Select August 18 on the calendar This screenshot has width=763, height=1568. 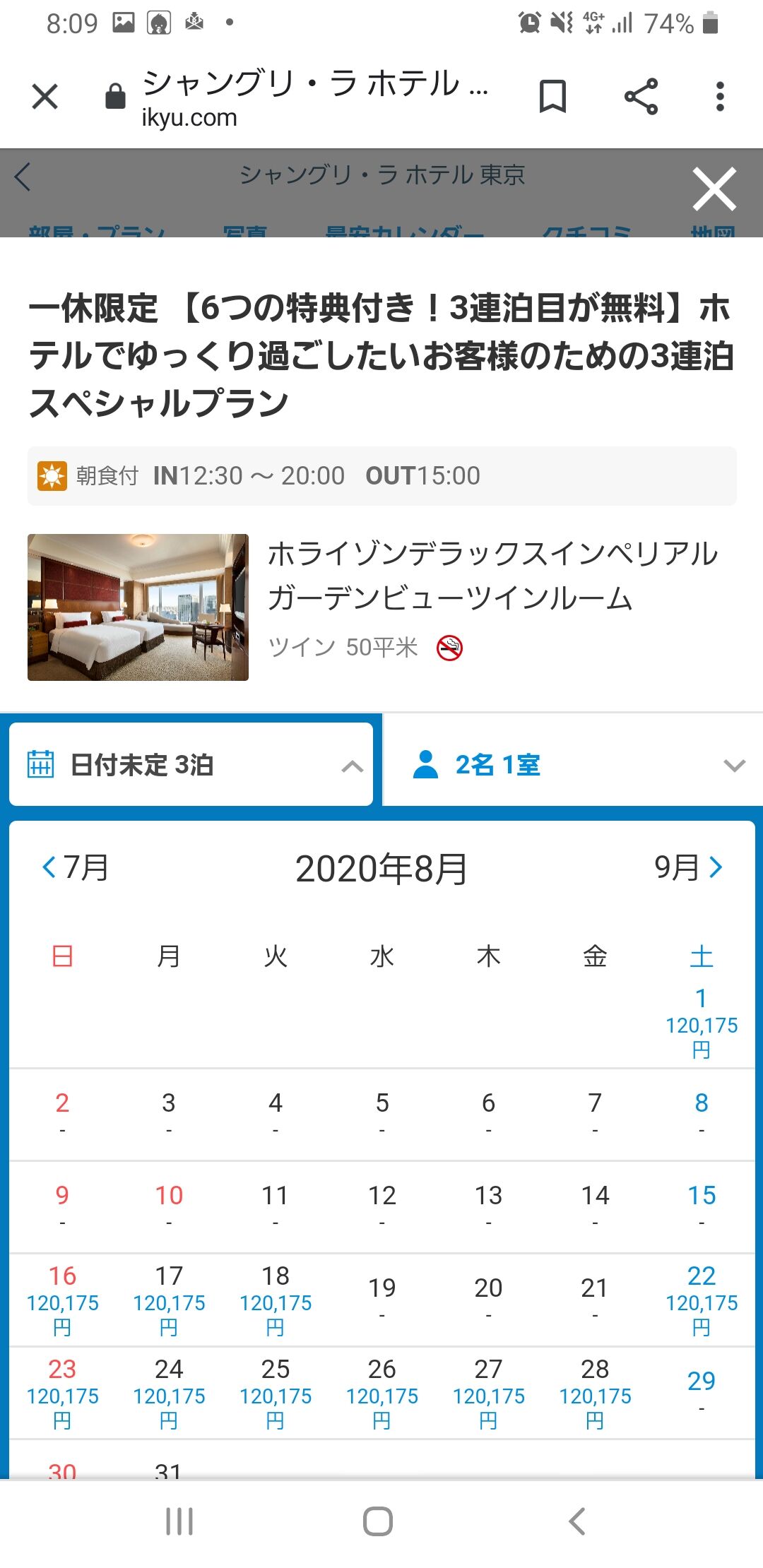(x=276, y=1300)
